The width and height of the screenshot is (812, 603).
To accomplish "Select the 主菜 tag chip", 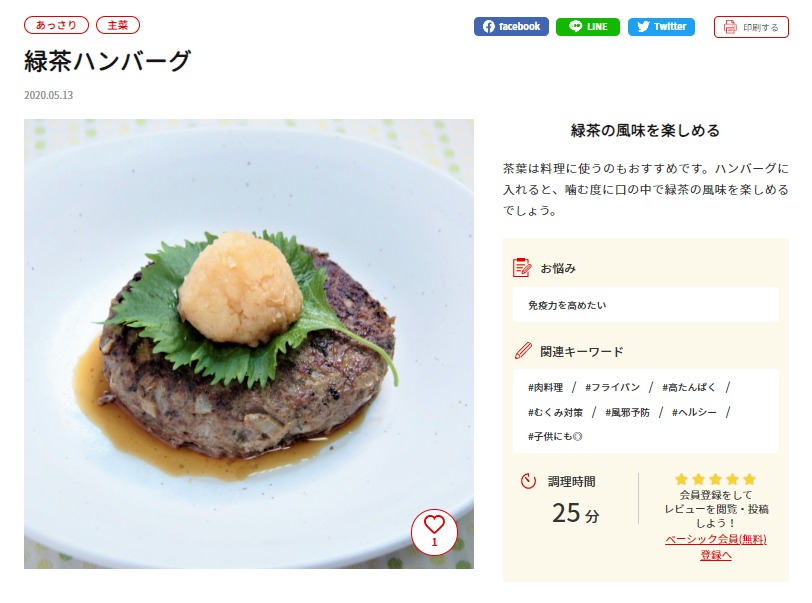I will pyautogui.click(x=118, y=25).
